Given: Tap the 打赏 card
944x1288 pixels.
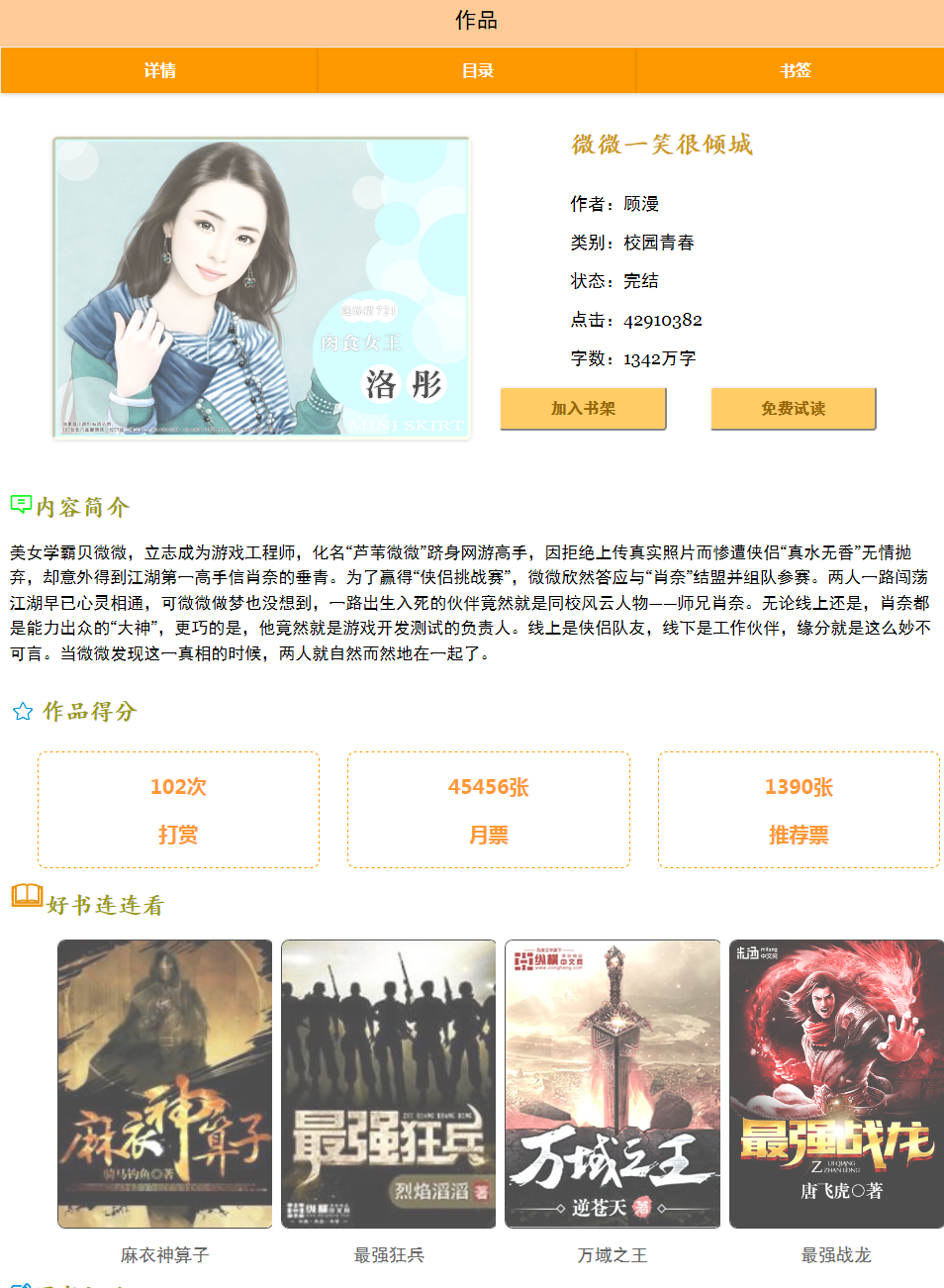Looking at the screenshot, I should (178, 810).
